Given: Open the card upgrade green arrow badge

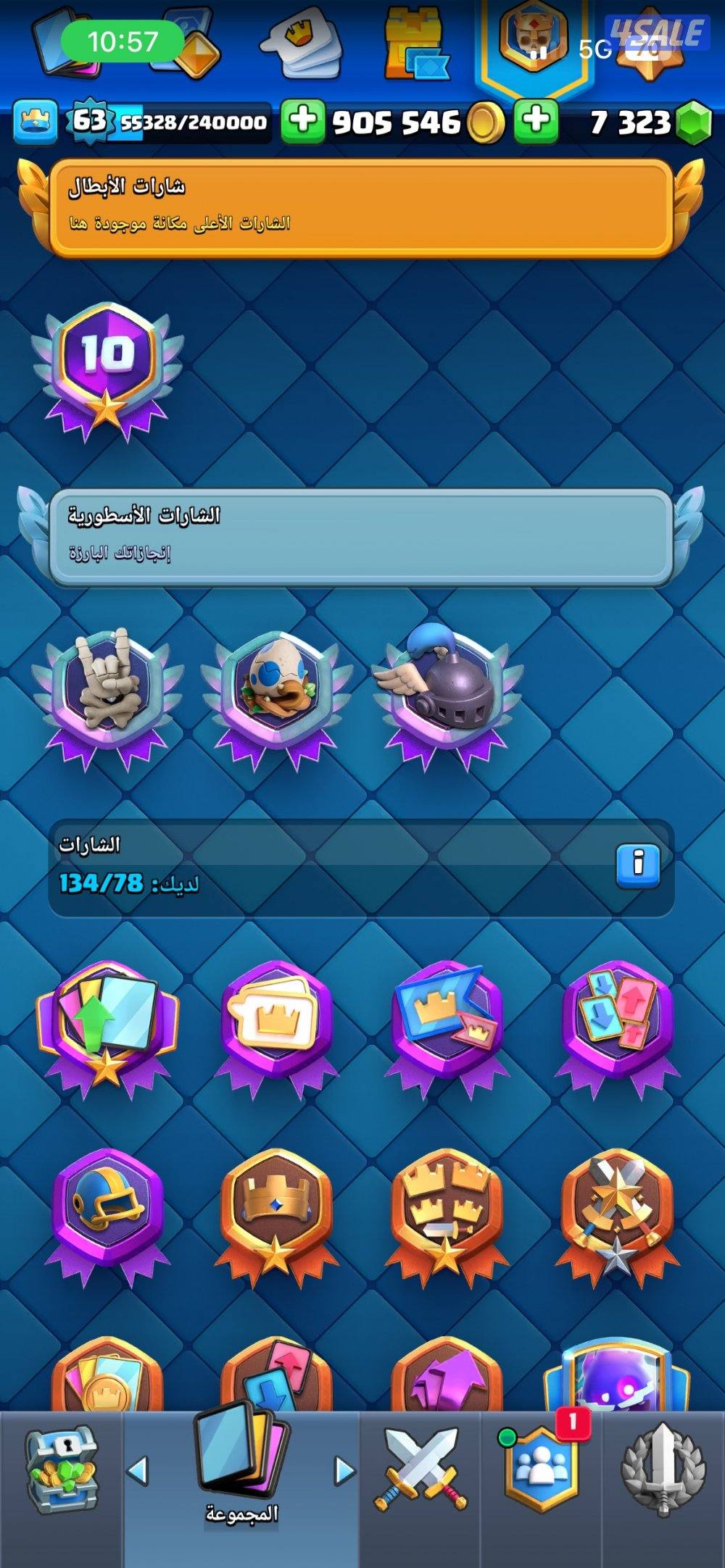Looking at the screenshot, I should point(107,1022).
